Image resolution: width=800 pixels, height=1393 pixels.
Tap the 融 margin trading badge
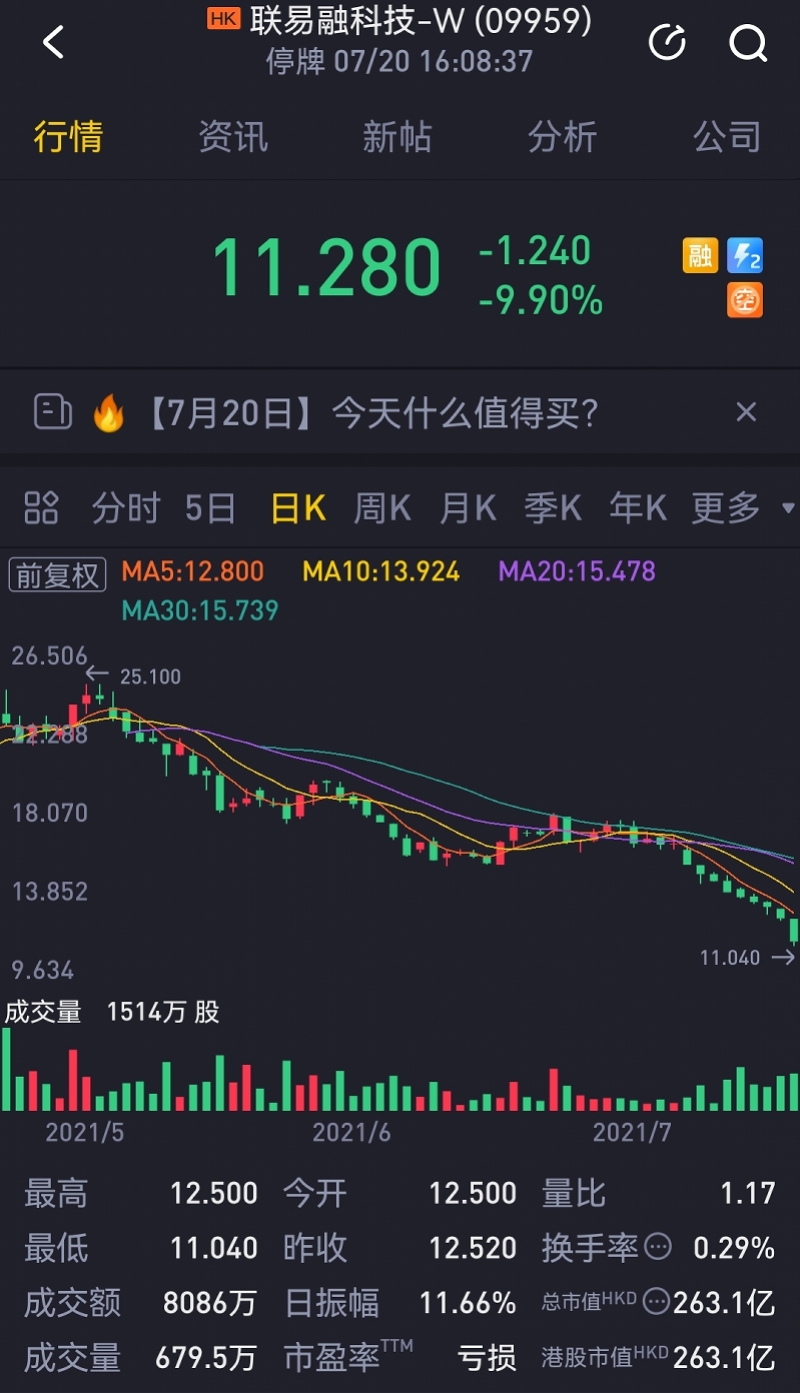click(x=700, y=255)
